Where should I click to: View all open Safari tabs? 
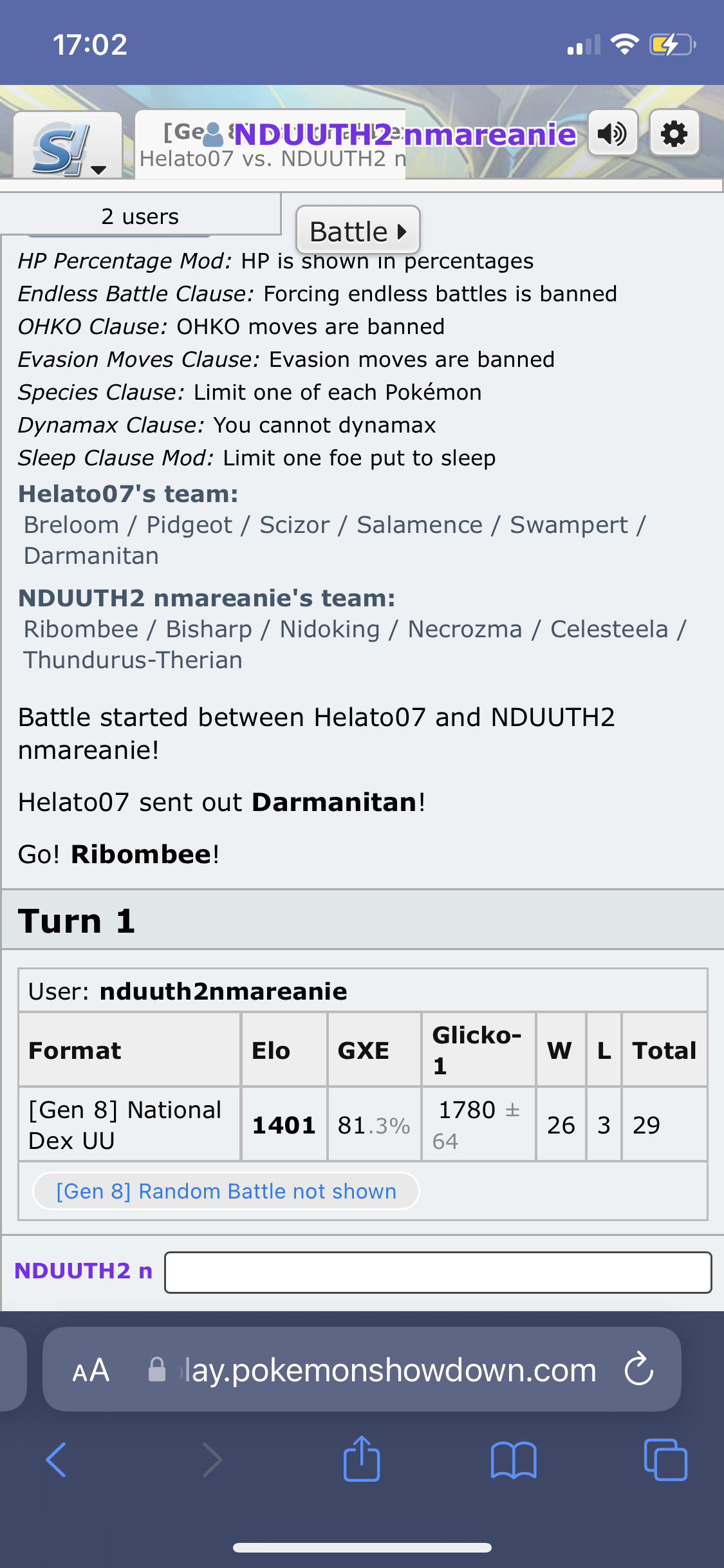point(665,1460)
